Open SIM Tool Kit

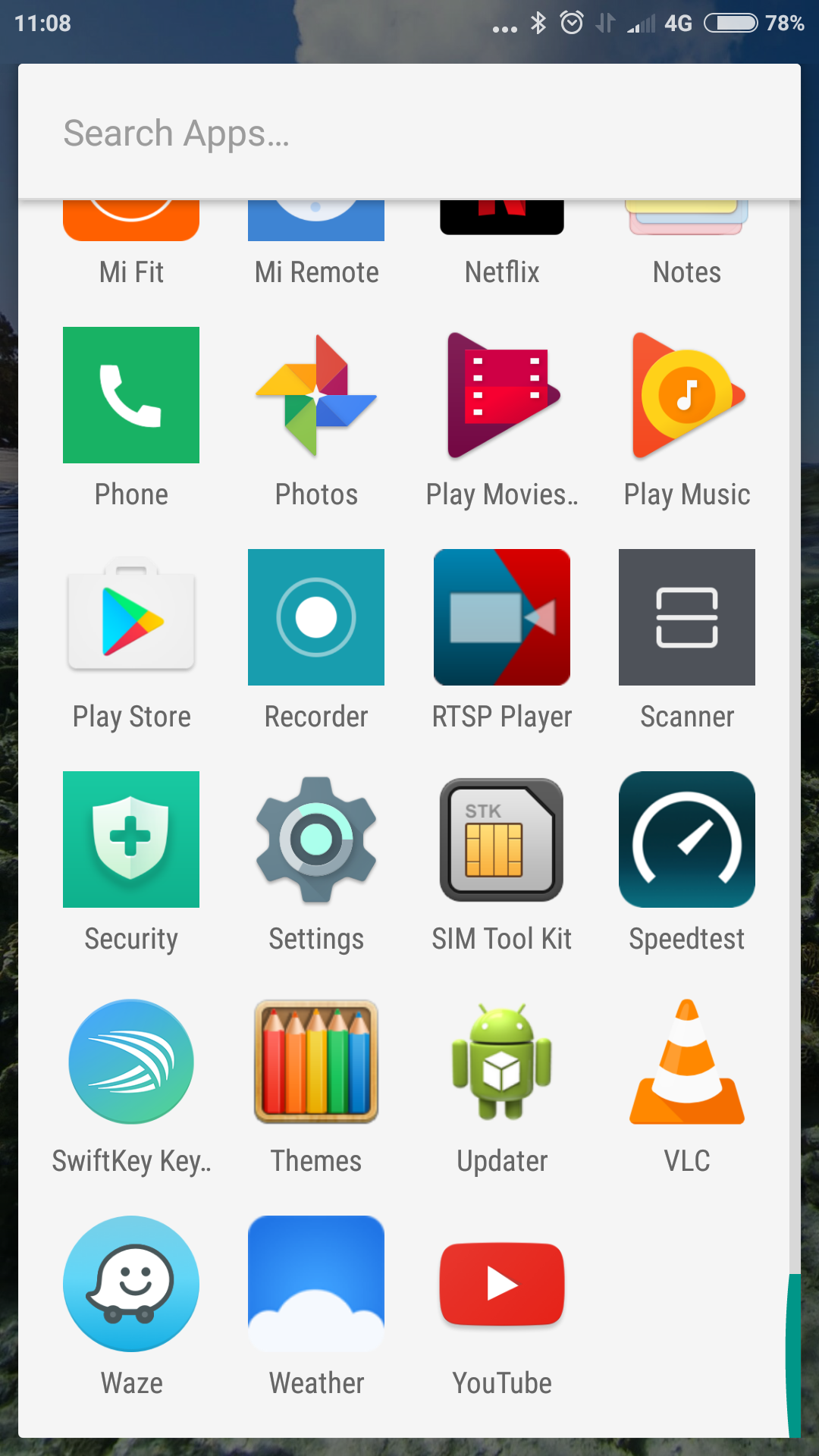pos(501,839)
